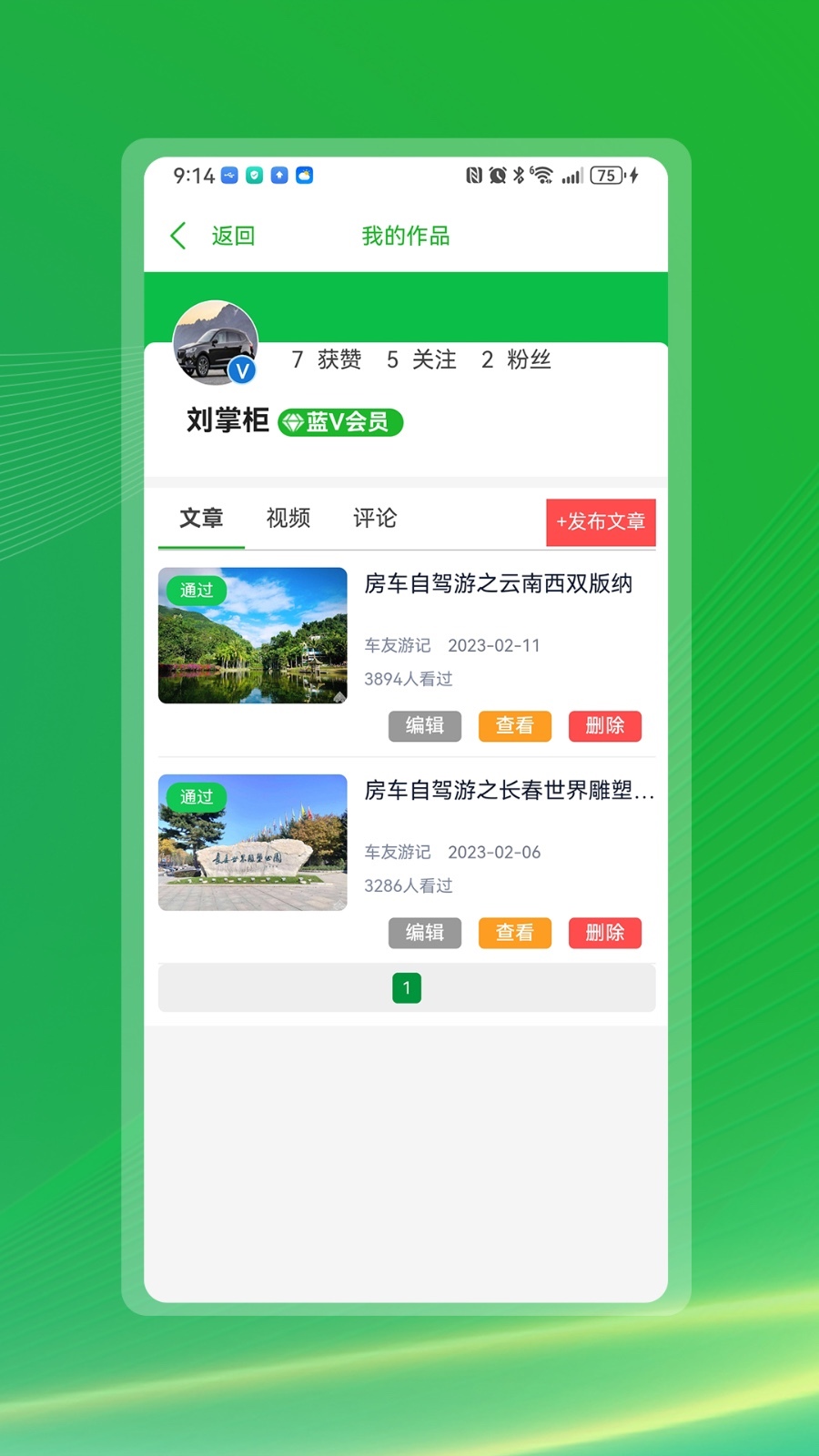The height and width of the screenshot is (1456, 819).
Task: Select page 1 in the pagination bar
Action: coord(407,988)
